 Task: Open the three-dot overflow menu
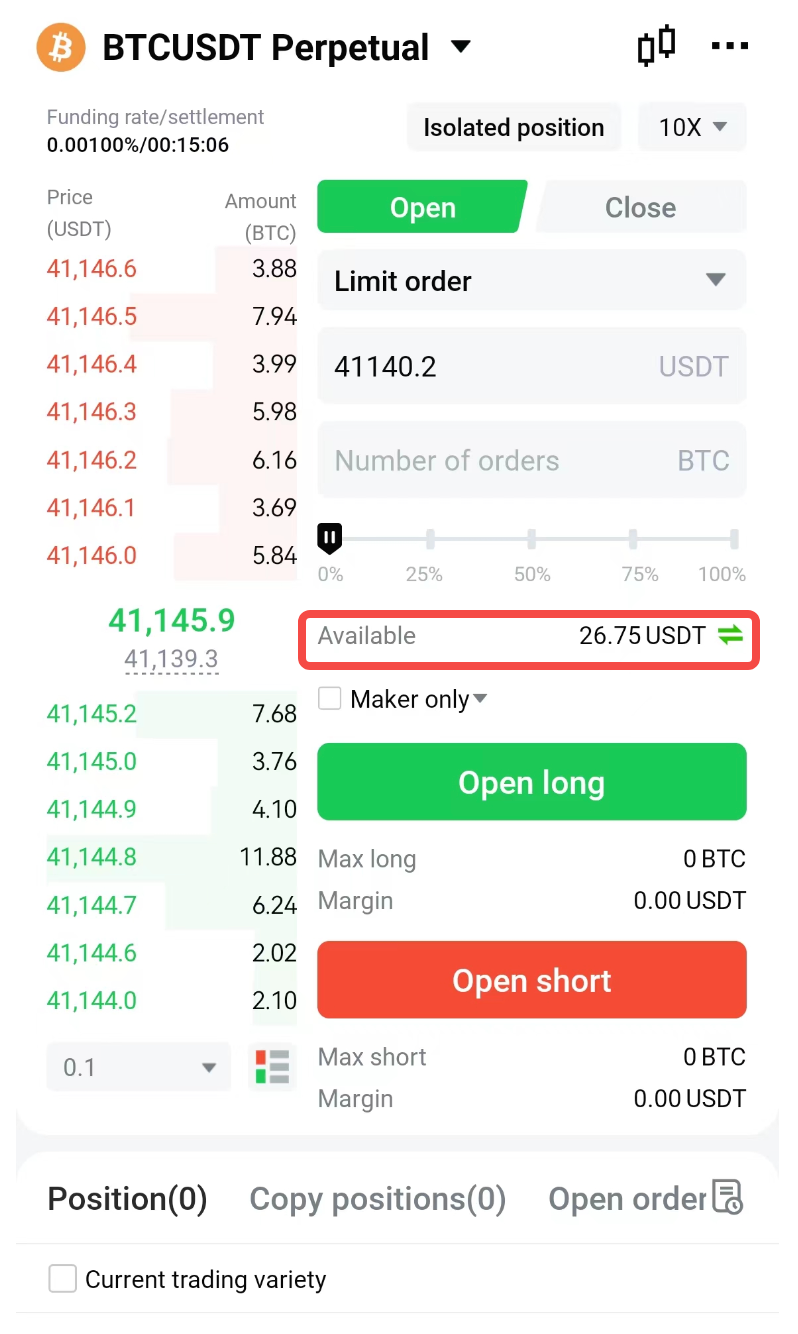click(x=730, y=46)
